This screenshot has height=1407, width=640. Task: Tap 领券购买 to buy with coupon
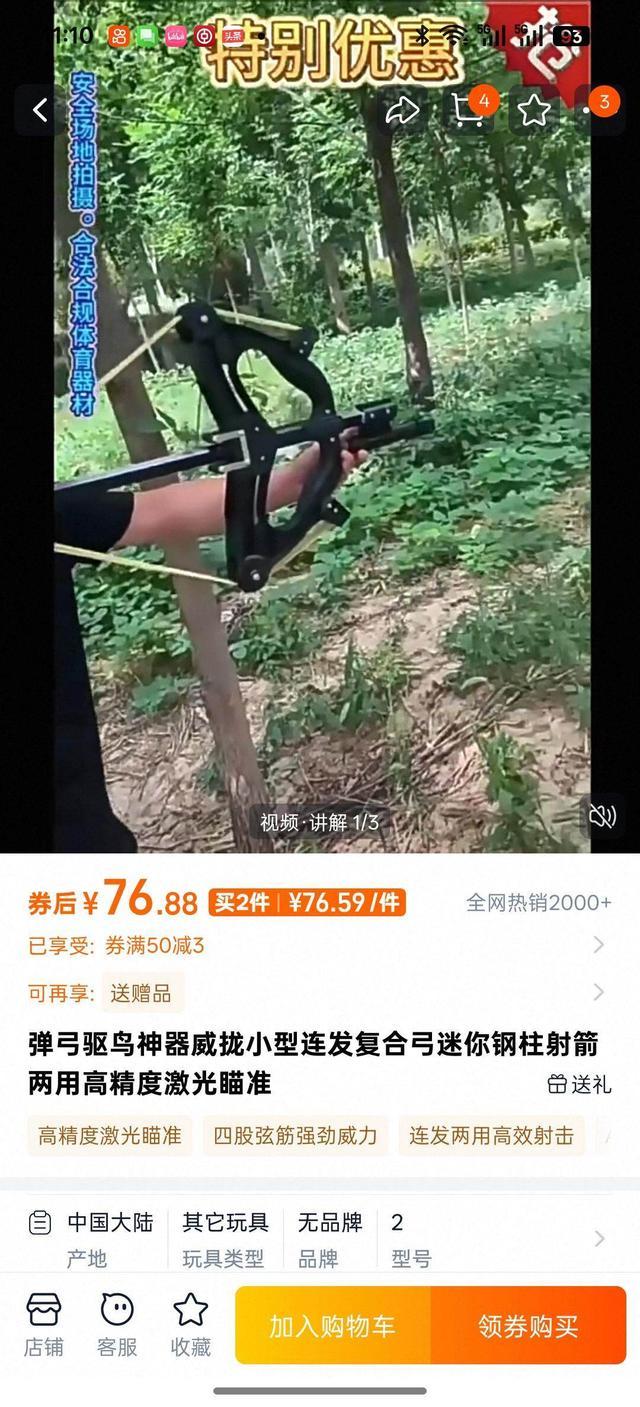(x=528, y=1326)
